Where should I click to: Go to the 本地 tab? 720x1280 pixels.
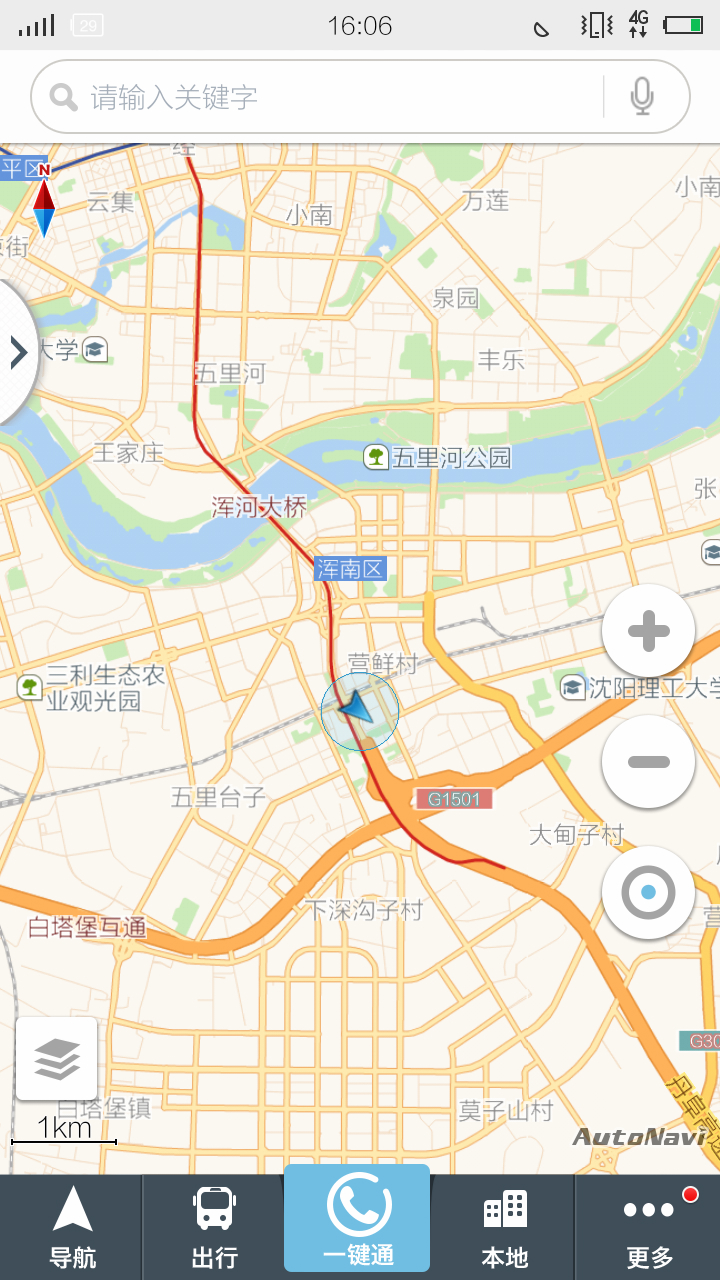pyautogui.click(x=504, y=1226)
